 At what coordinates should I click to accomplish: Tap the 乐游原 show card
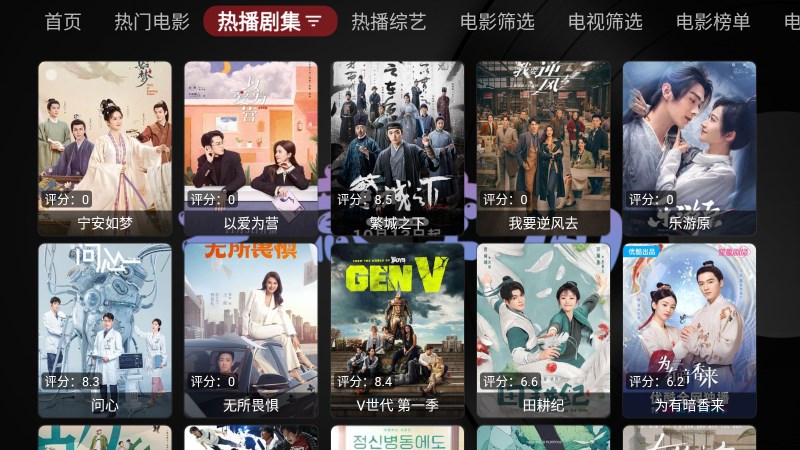pyautogui.click(x=689, y=147)
